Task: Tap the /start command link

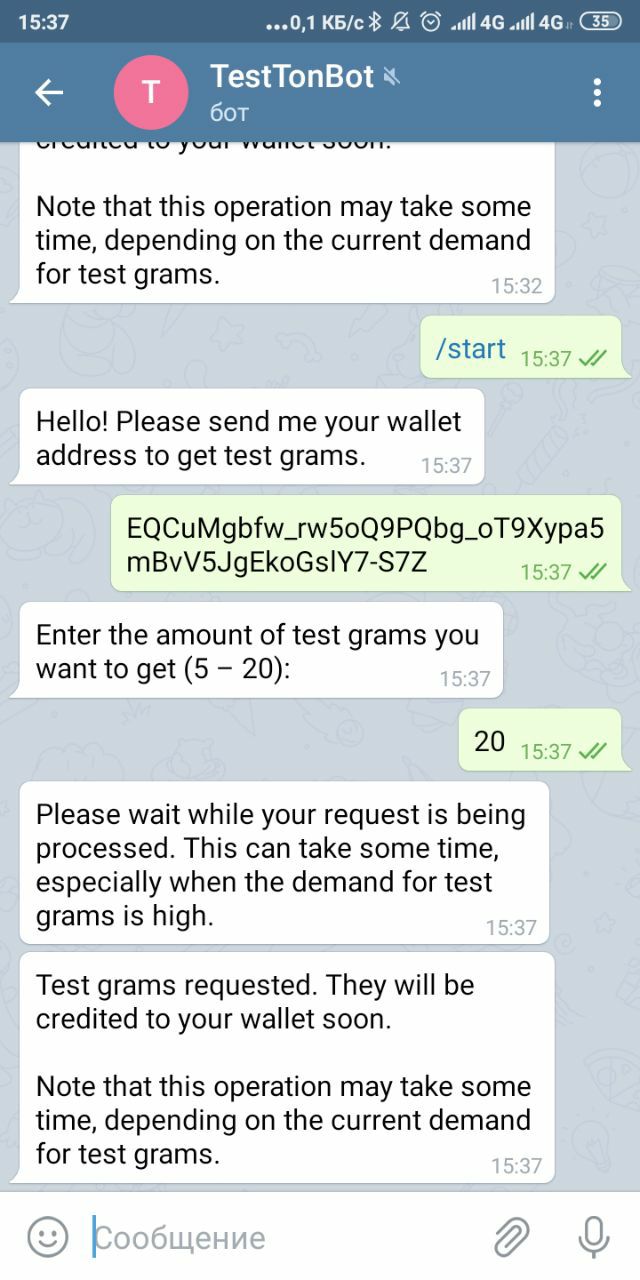Action: pos(471,349)
